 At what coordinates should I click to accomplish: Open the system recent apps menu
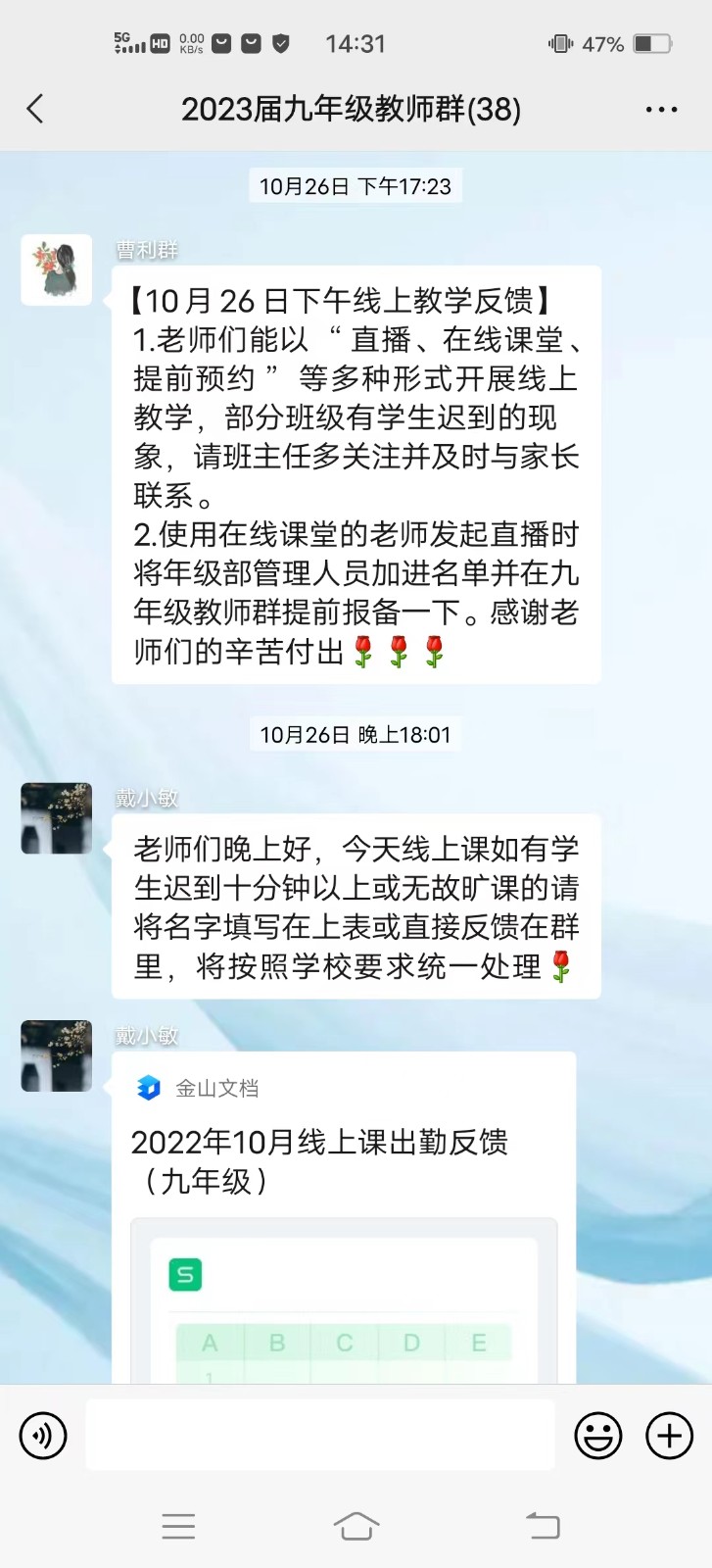[178, 1526]
